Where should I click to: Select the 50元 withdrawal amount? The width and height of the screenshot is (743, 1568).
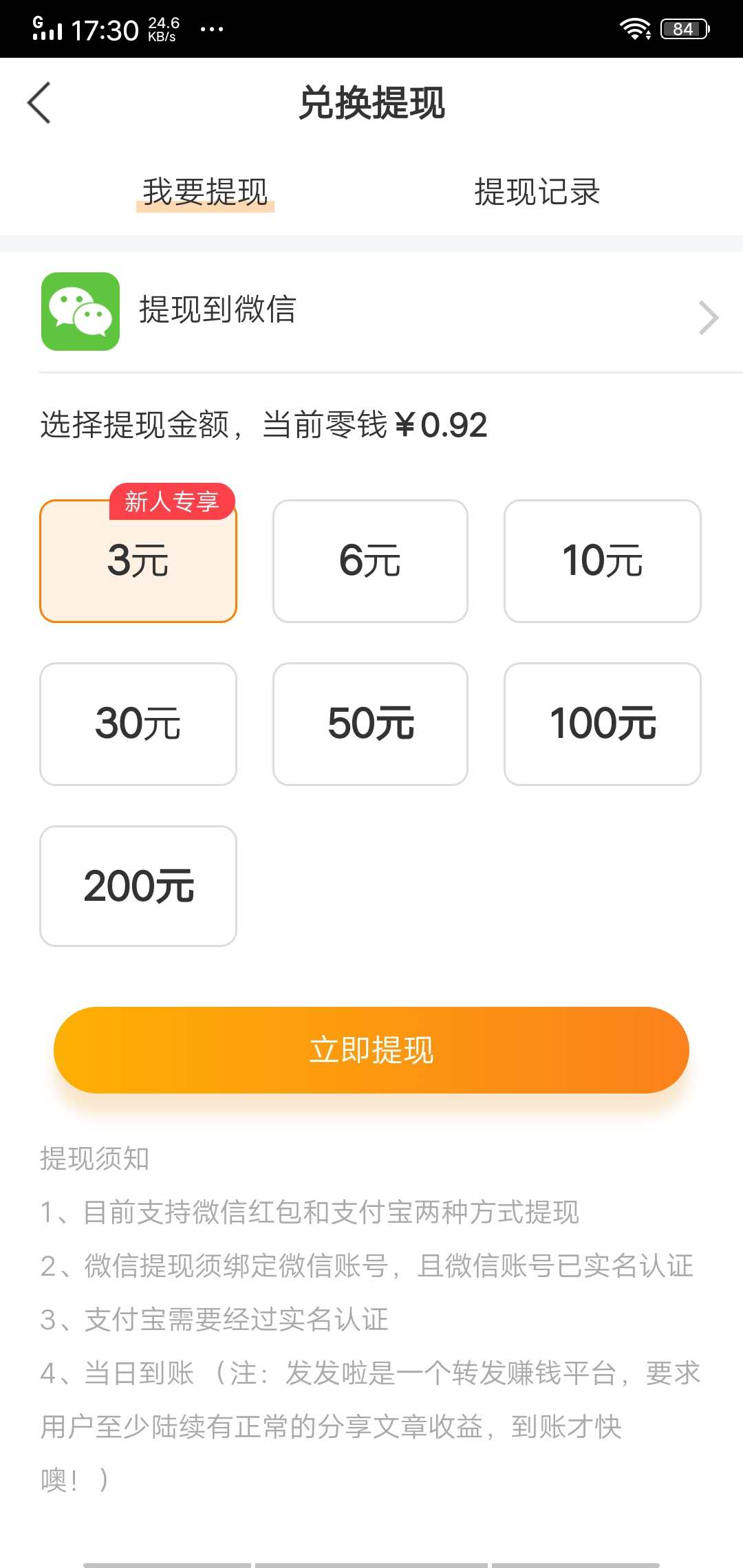pyautogui.click(x=370, y=723)
